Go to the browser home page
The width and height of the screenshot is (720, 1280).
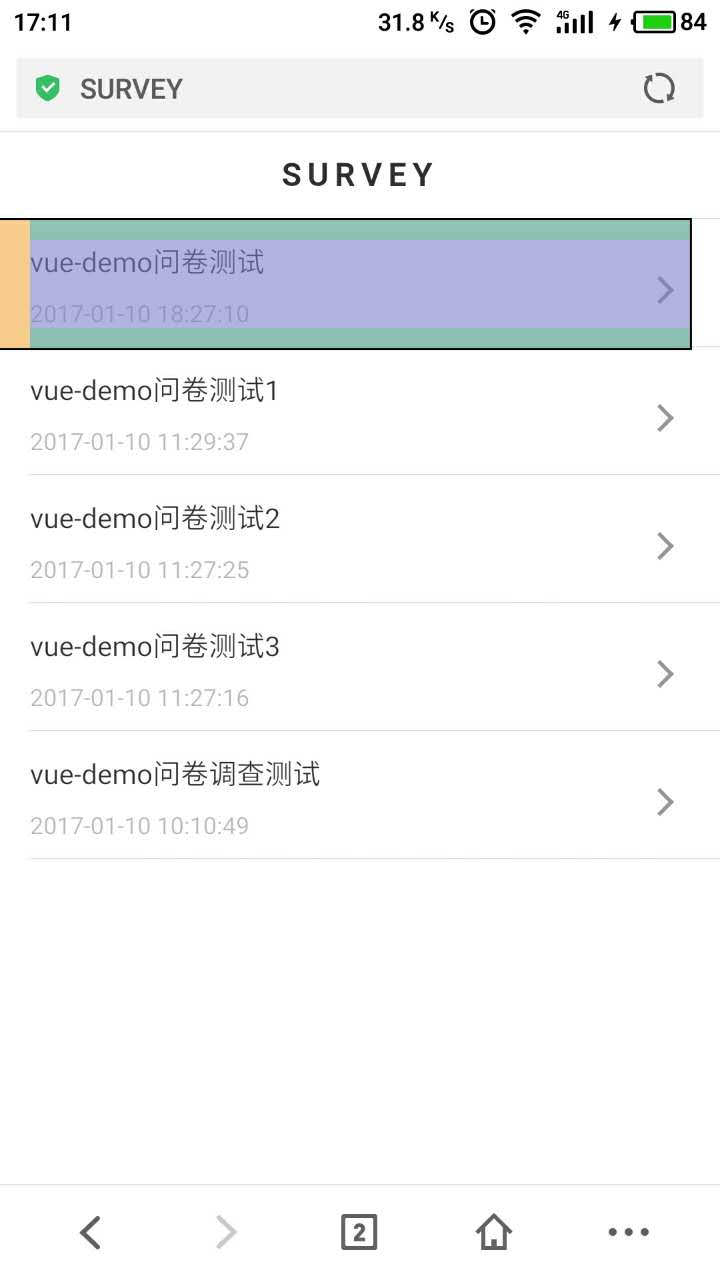pos(494,1232)
